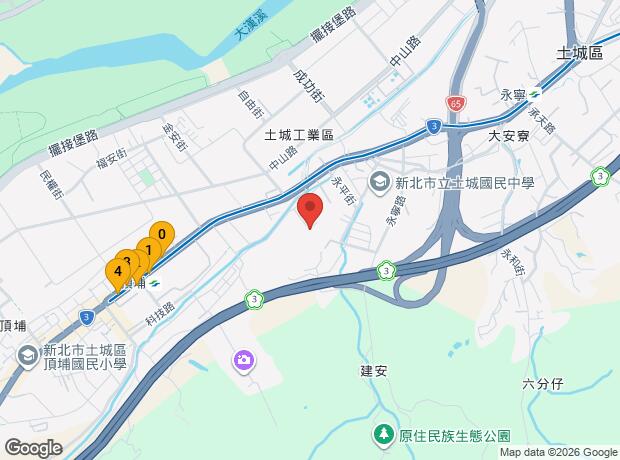Select the 永寧 metro station icon
Viewport: 620px width, 460px height.
coord(536,94)
